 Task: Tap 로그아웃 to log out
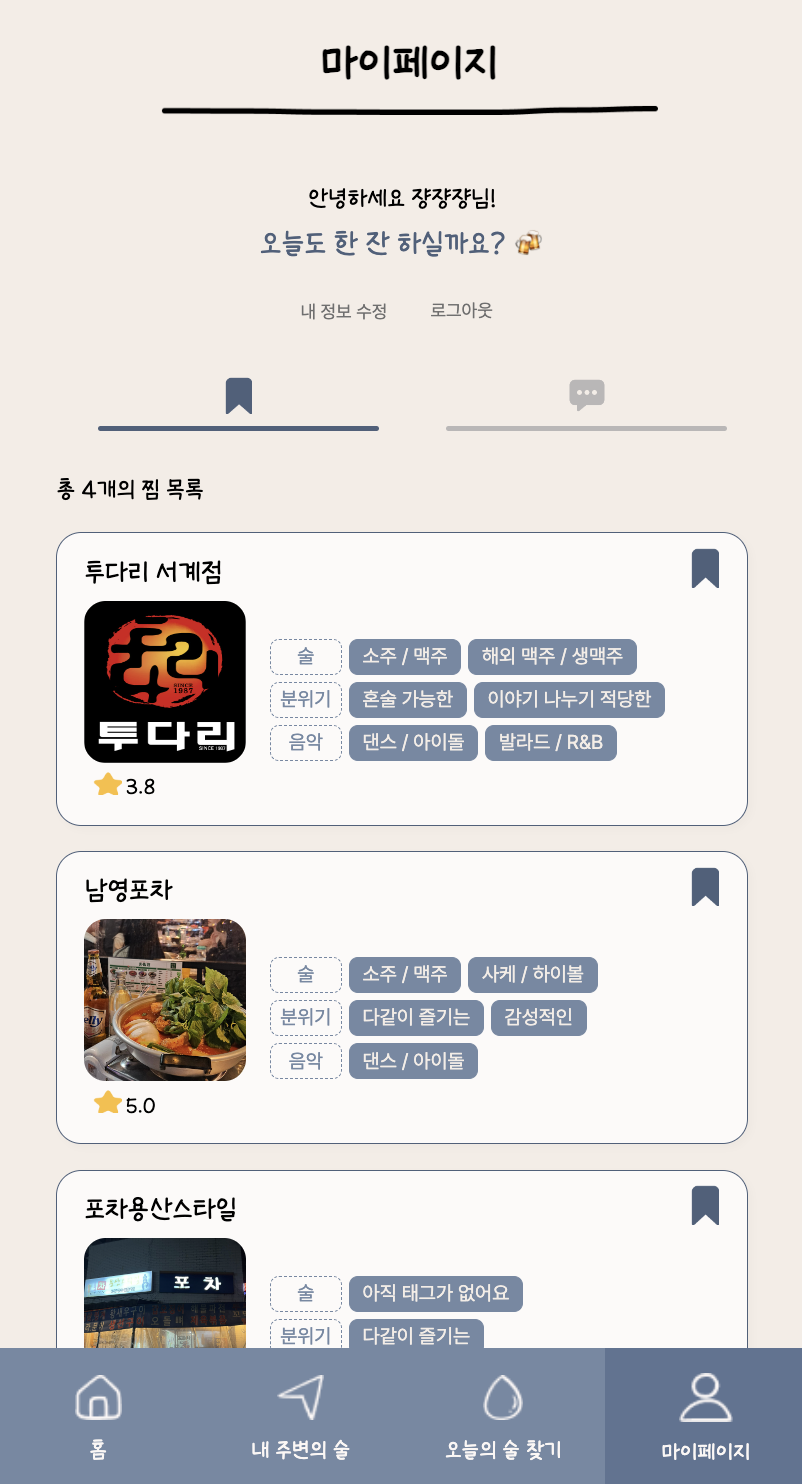461,310
